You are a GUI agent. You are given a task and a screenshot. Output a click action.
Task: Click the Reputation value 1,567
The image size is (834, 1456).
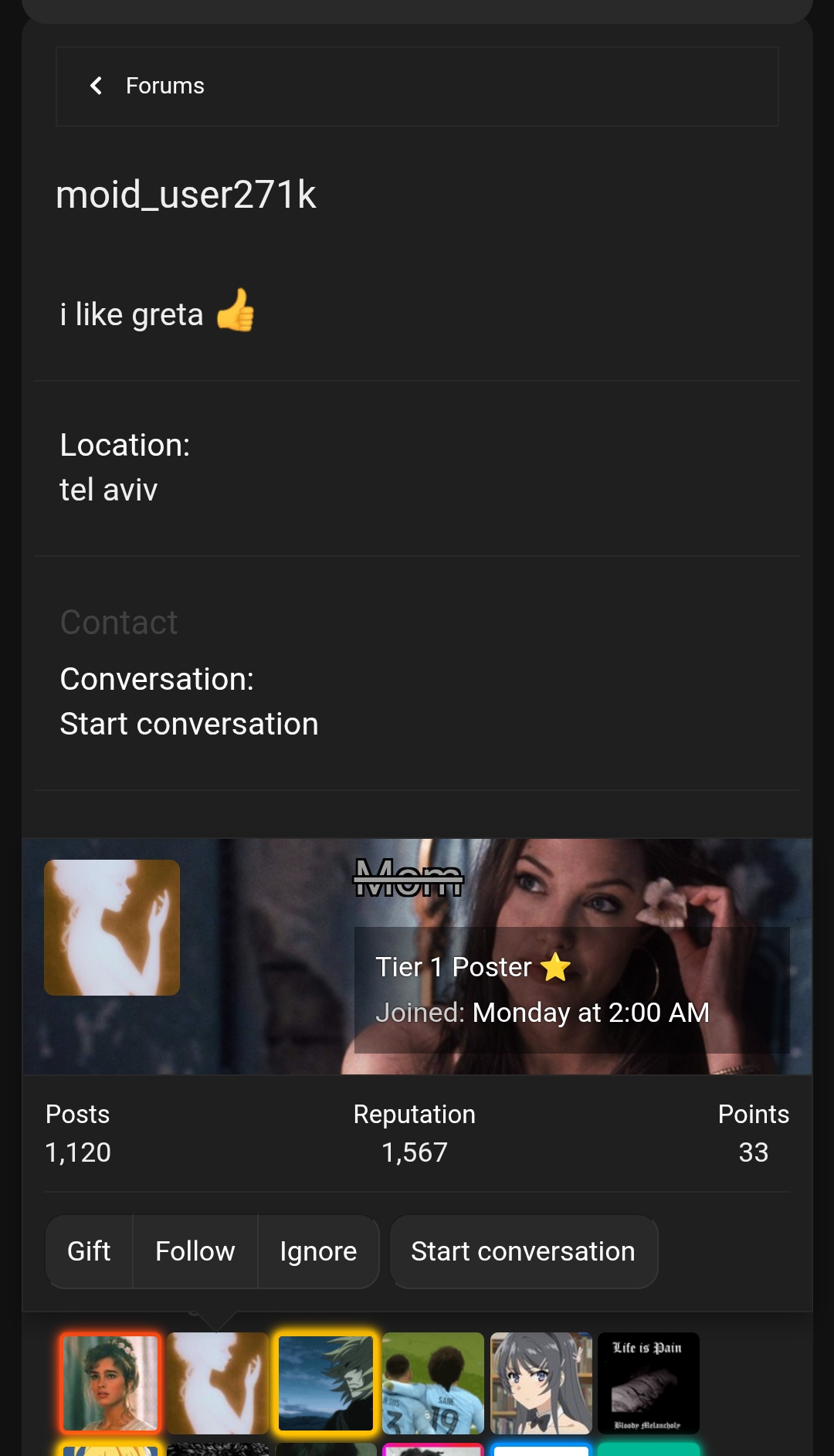414,1152
